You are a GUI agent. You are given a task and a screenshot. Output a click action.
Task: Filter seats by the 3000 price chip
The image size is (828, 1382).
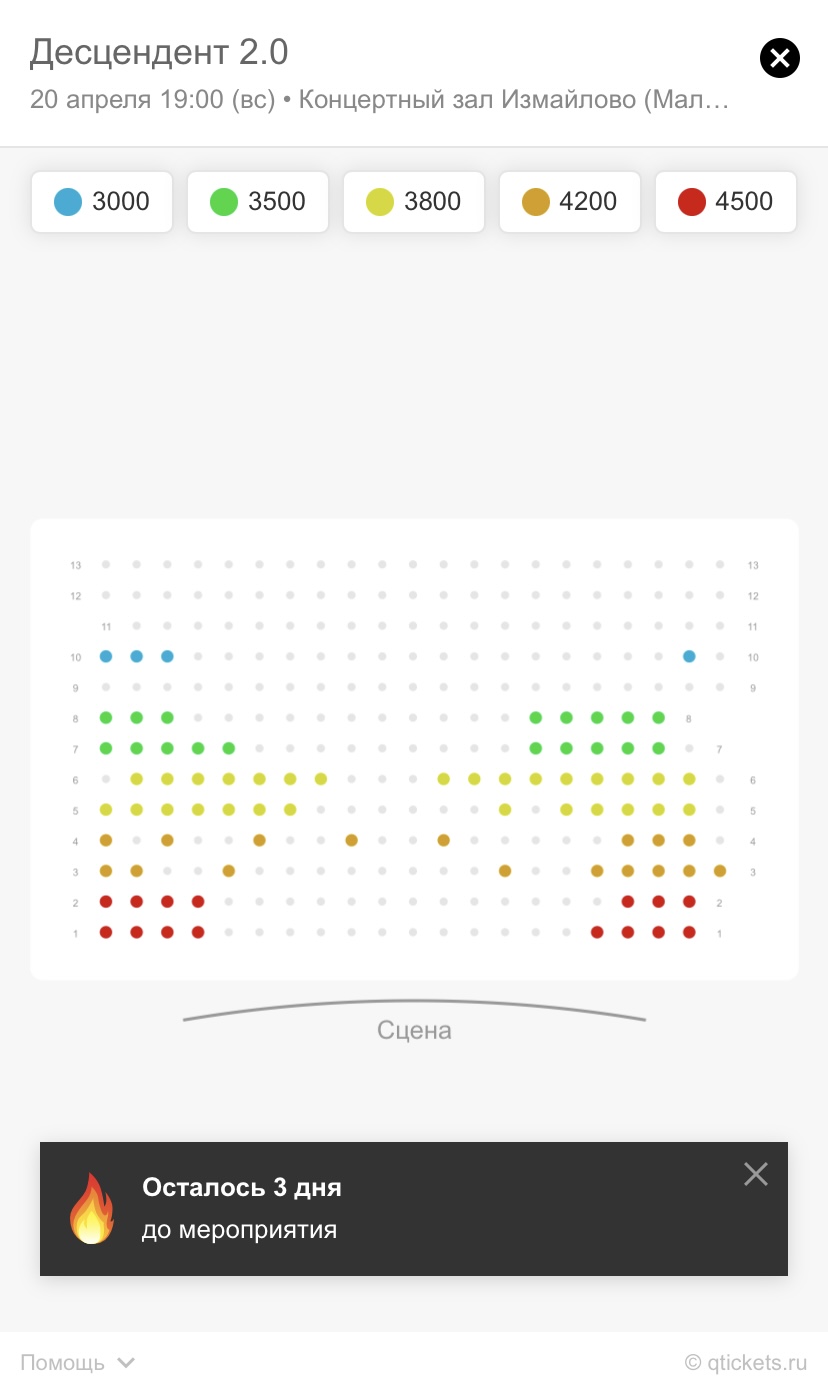[x=102, y=202]
